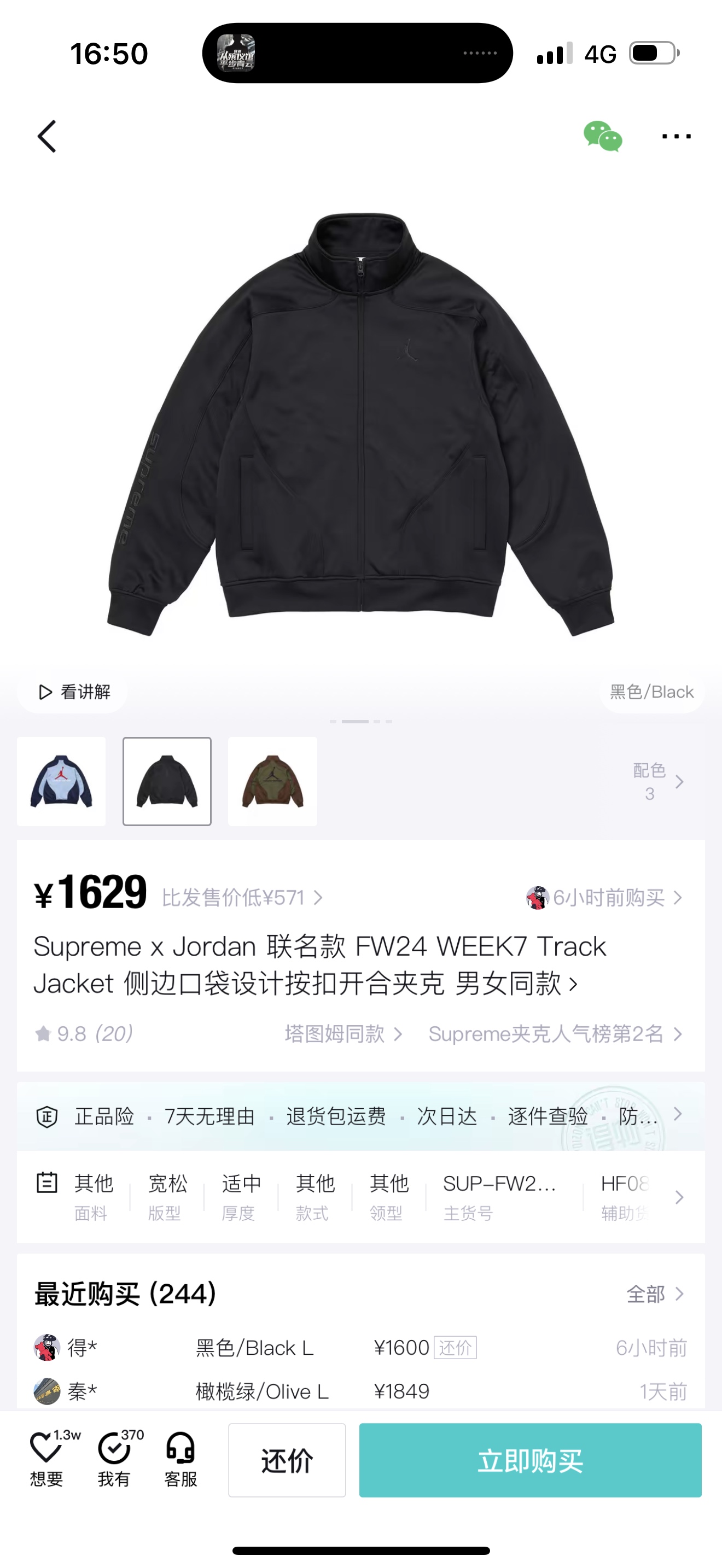This screenshot has height=1568, width=722.
Task: Tap 立即购买 to buy now
Action: click(x=529, y=1460)
